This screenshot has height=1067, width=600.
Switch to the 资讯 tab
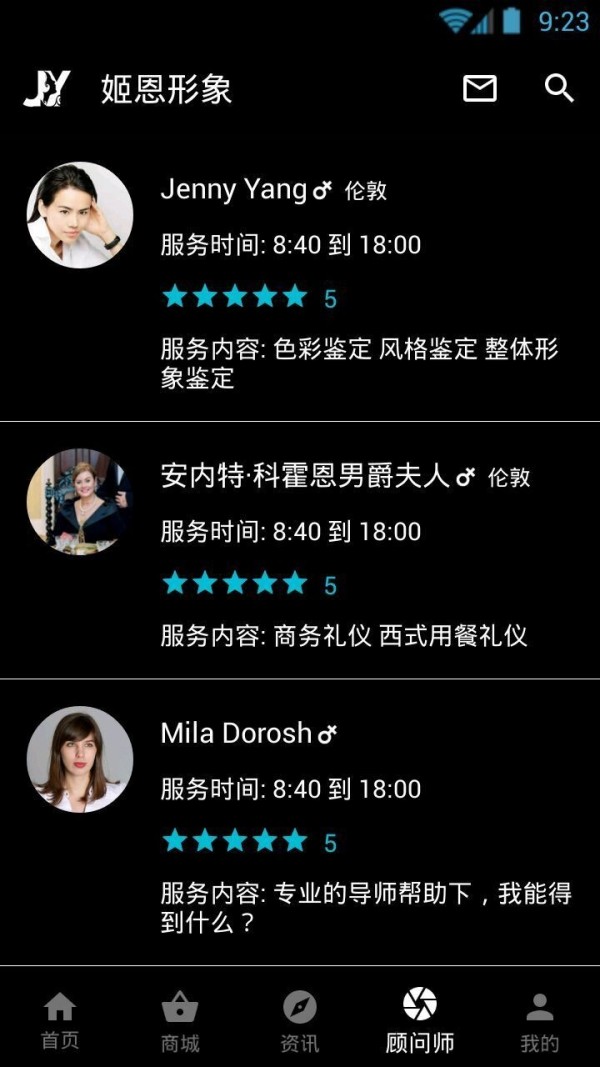[300, 1021]
